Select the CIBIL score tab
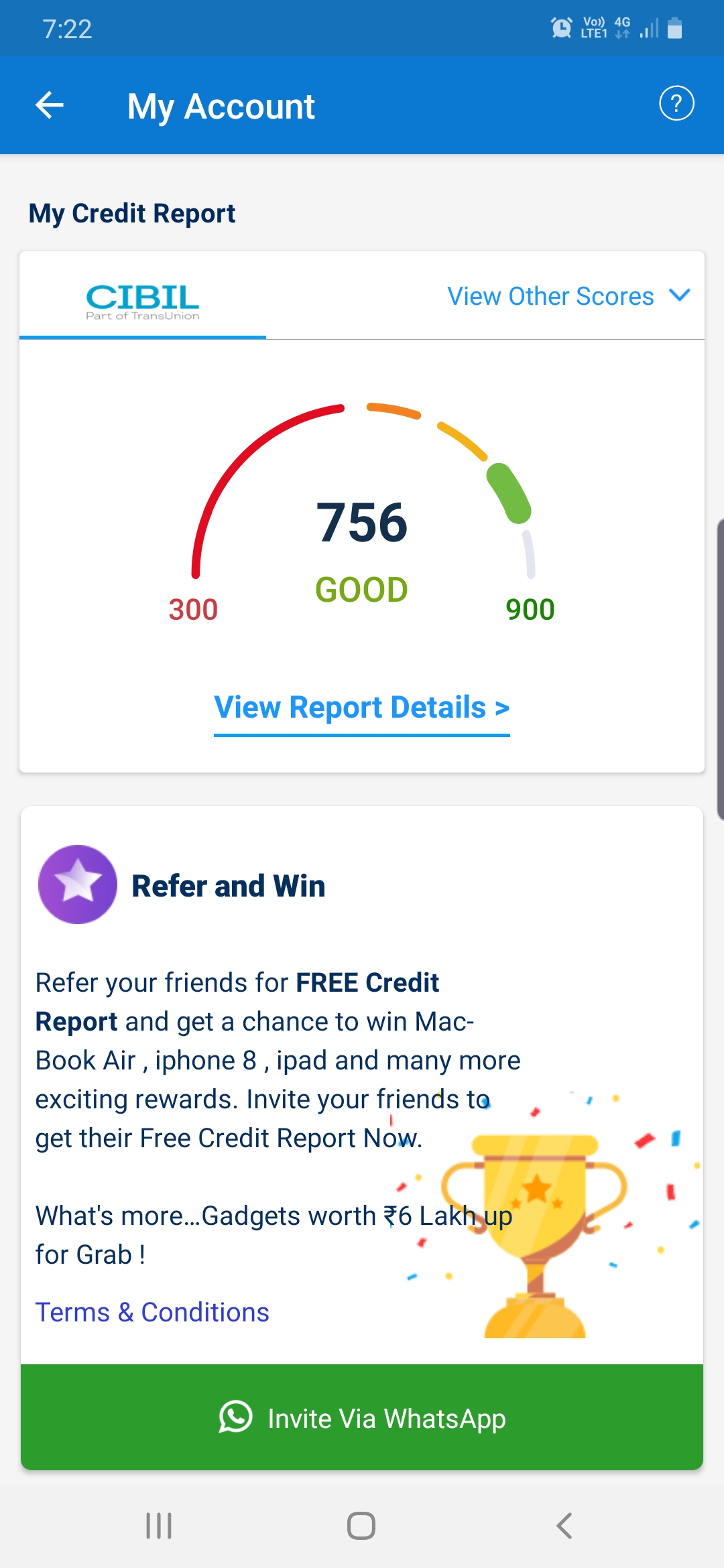Viewport: 724px width, 1568px height. point(143,296)
